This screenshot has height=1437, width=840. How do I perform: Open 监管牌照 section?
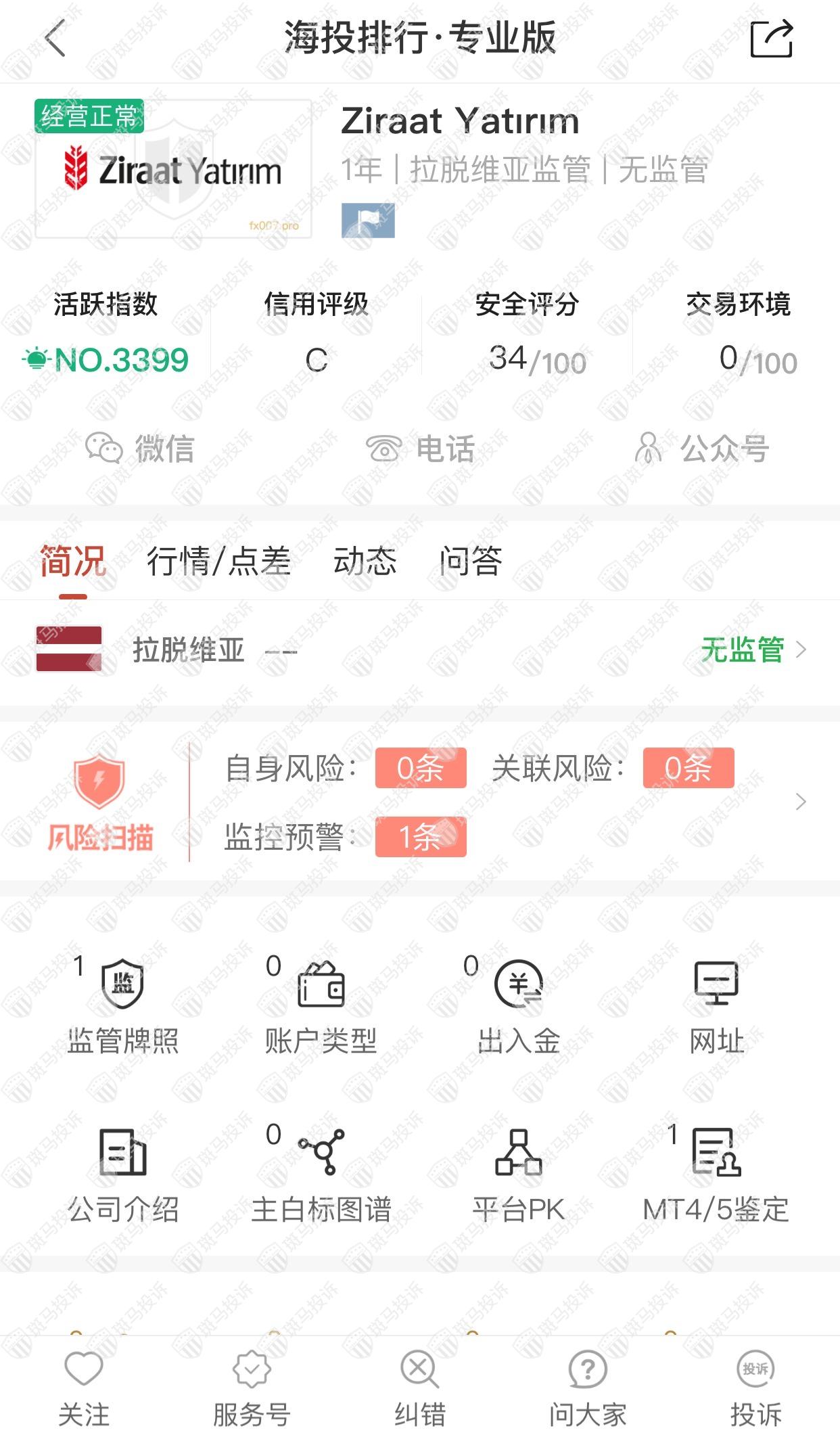(x=123, y=1005)
